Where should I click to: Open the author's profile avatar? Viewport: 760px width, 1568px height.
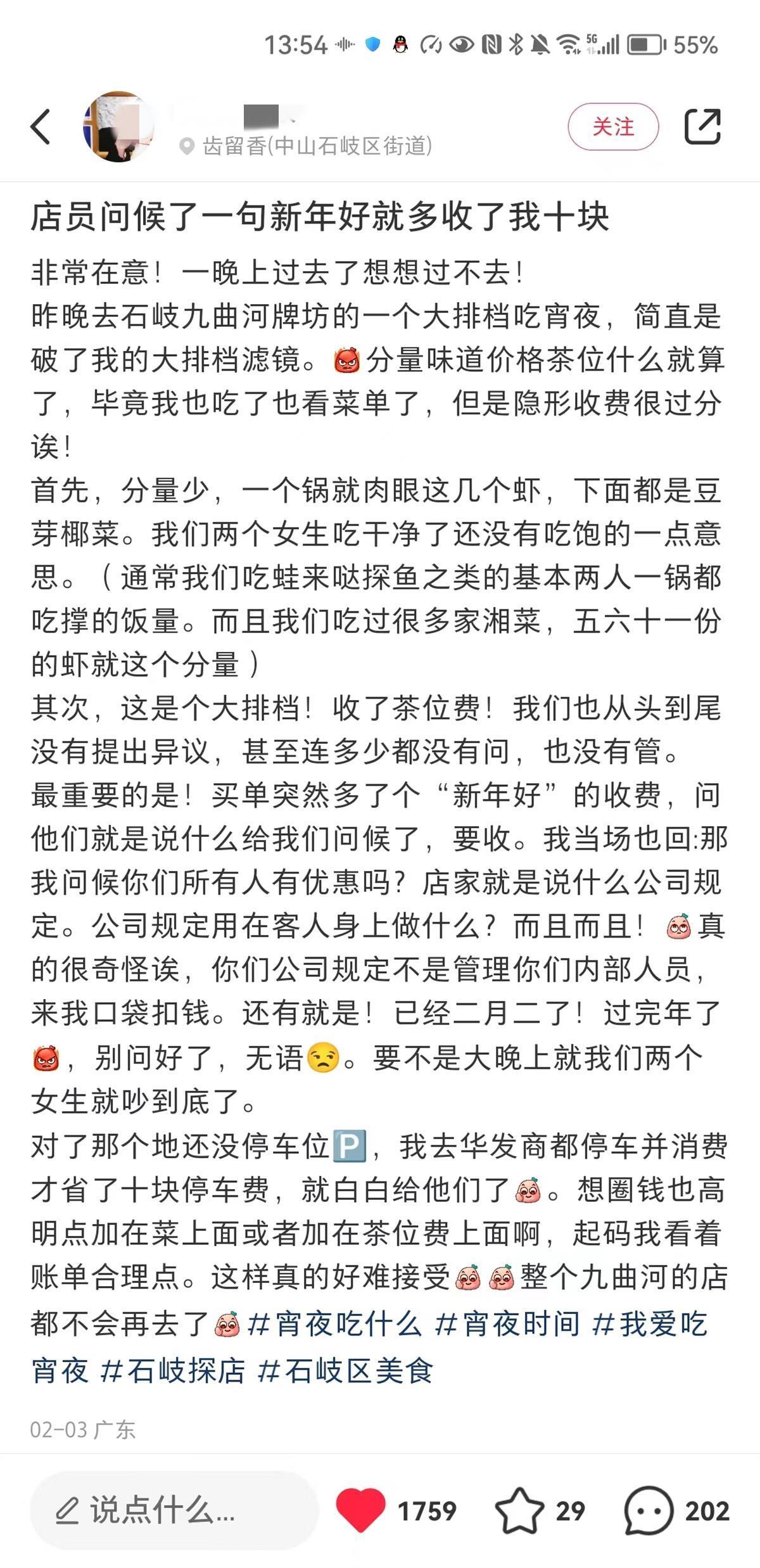point(119,127)
